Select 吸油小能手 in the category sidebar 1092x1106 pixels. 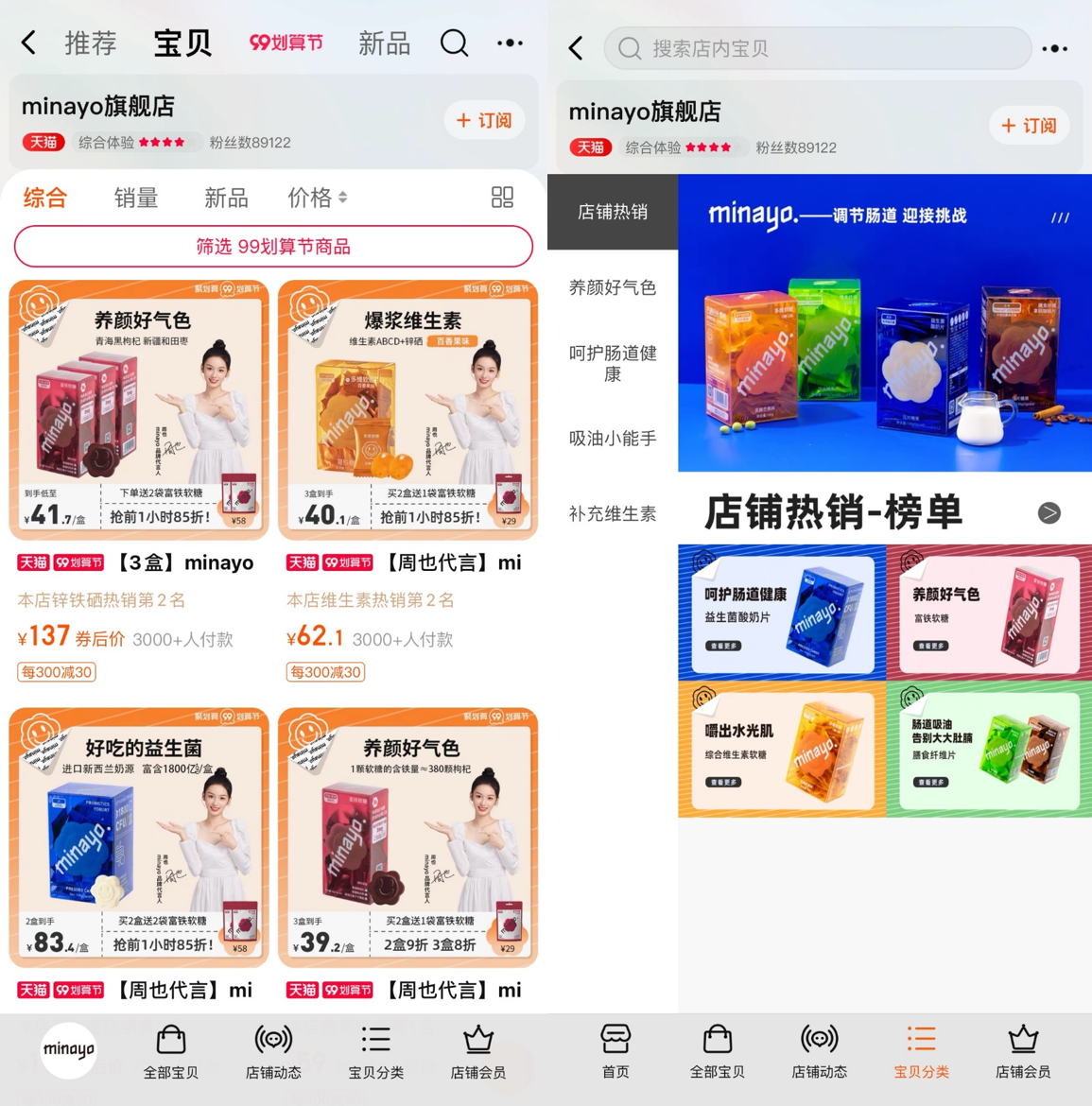tap(613, 439)
